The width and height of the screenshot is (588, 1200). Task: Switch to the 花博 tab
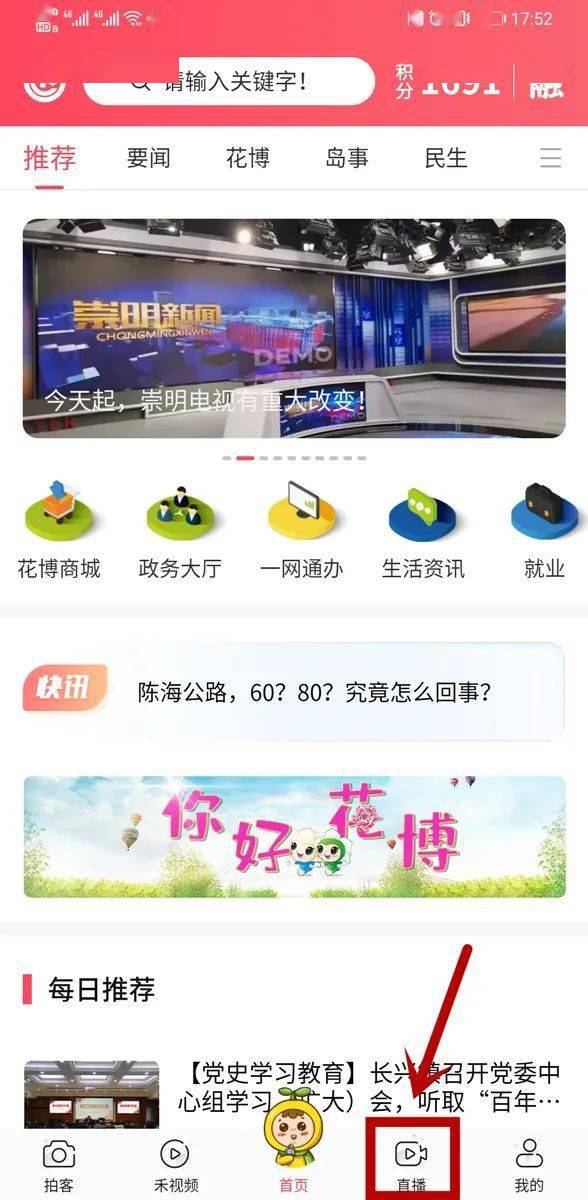(247, 159)
